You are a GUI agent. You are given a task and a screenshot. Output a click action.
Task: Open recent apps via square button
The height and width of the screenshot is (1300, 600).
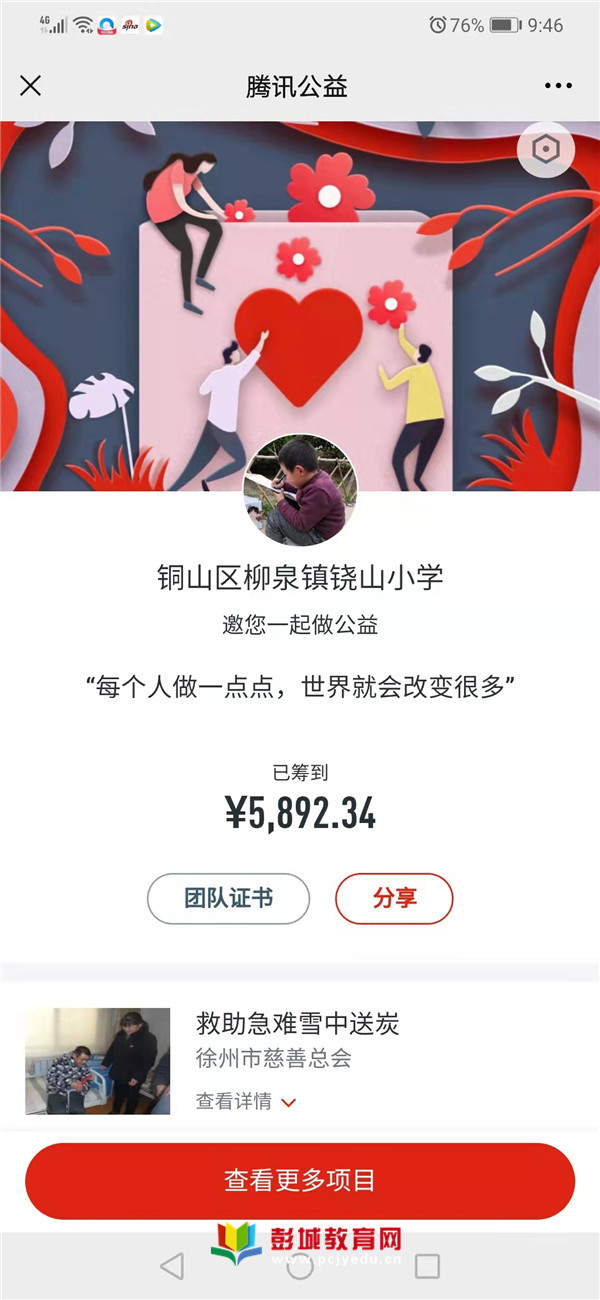[427, 1266]
